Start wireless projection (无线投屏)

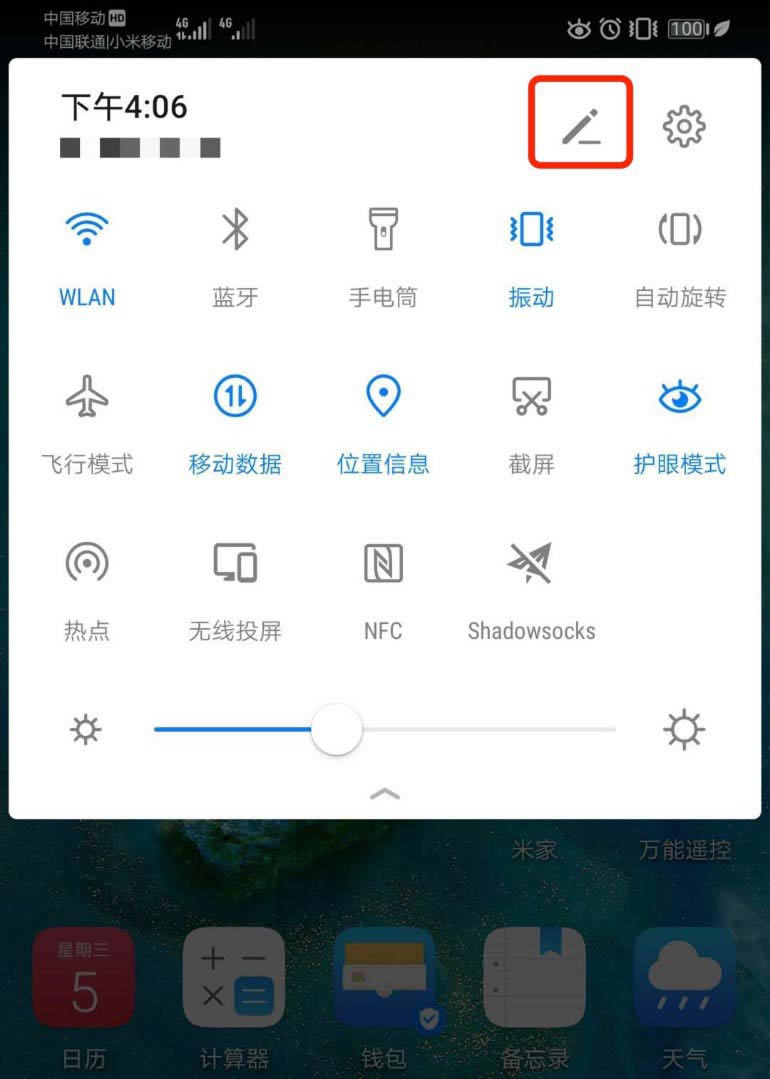[x=235, y=563]
